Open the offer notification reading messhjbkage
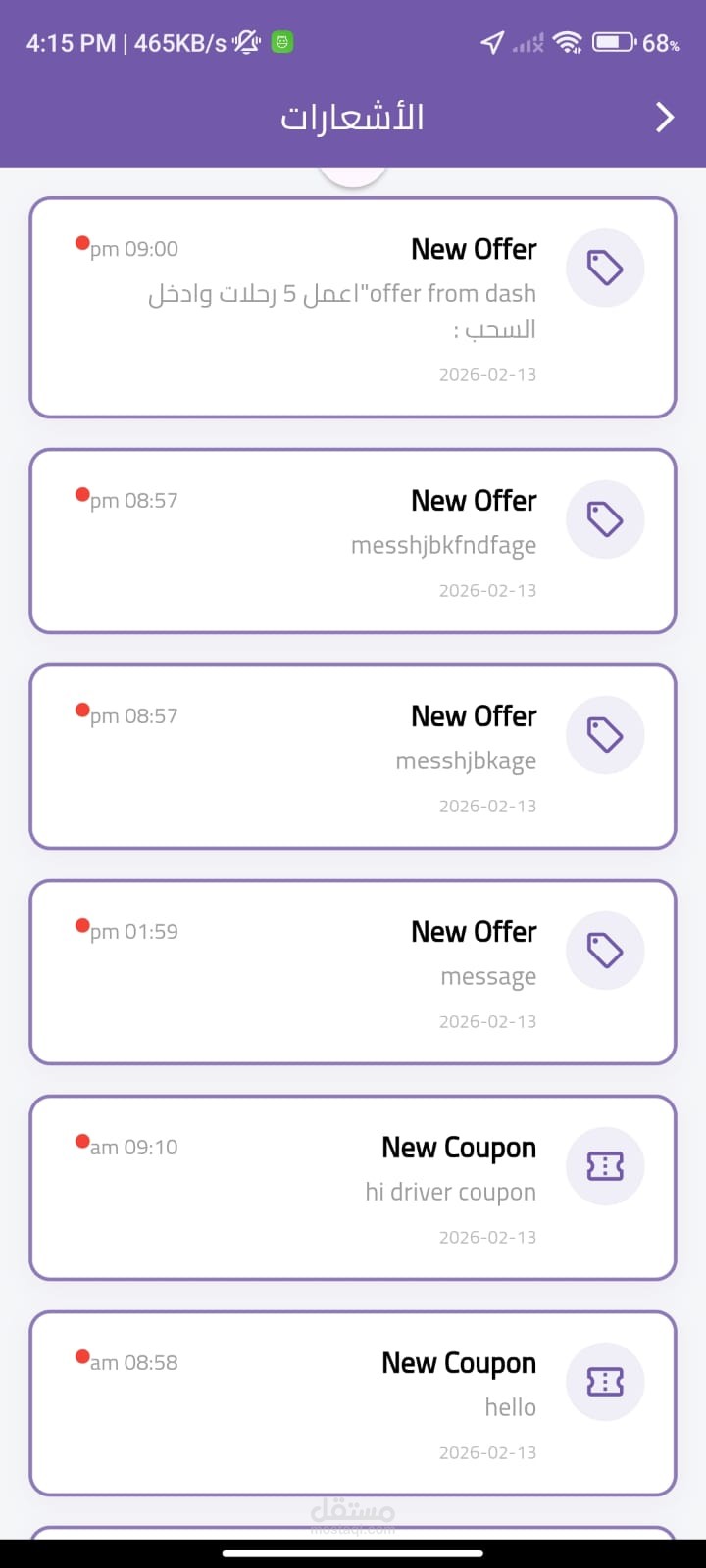This screenshot has height=1568, width=706. pyautogui.click(x=353, y=757)
